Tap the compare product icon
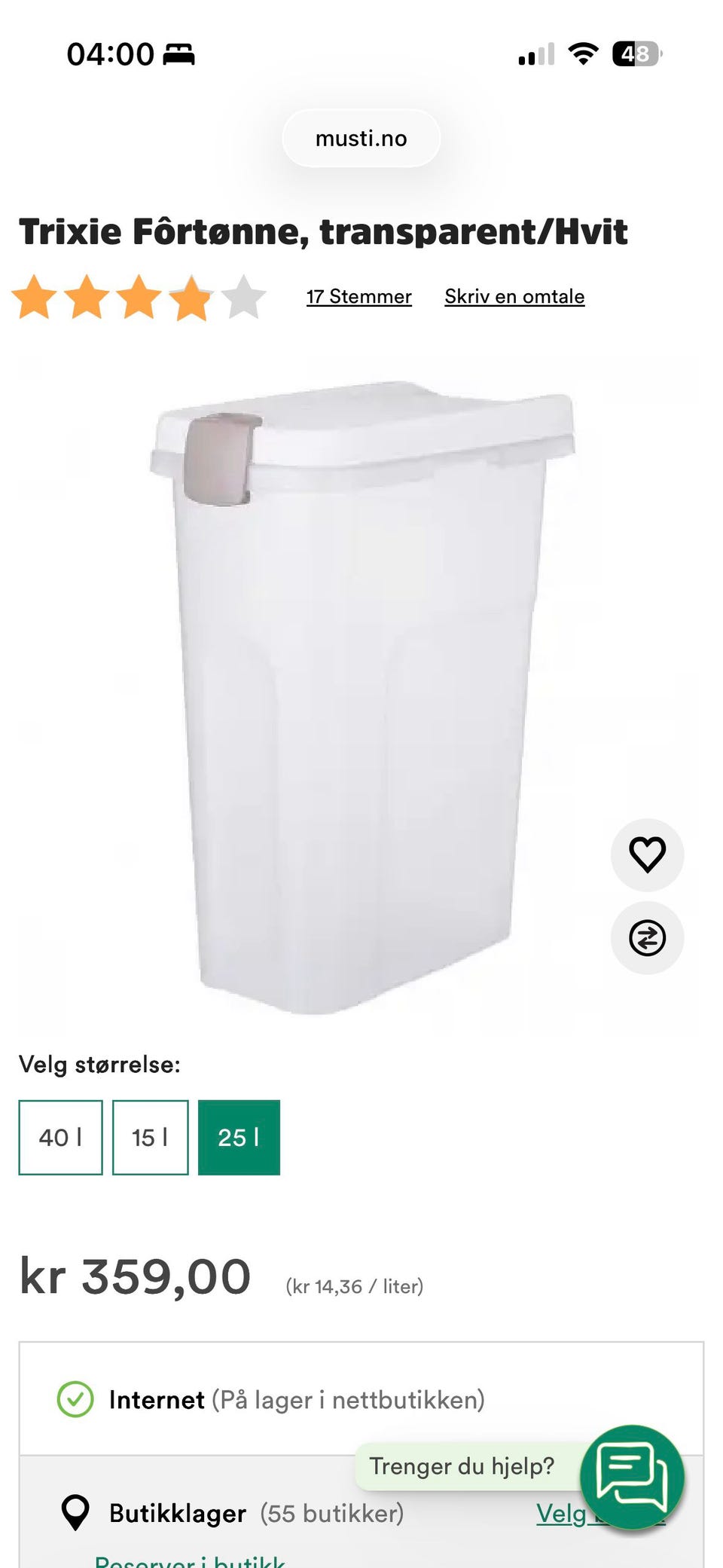Image resolution: width=723 pixels, height=1568 pixels. (x=647, y=938)
